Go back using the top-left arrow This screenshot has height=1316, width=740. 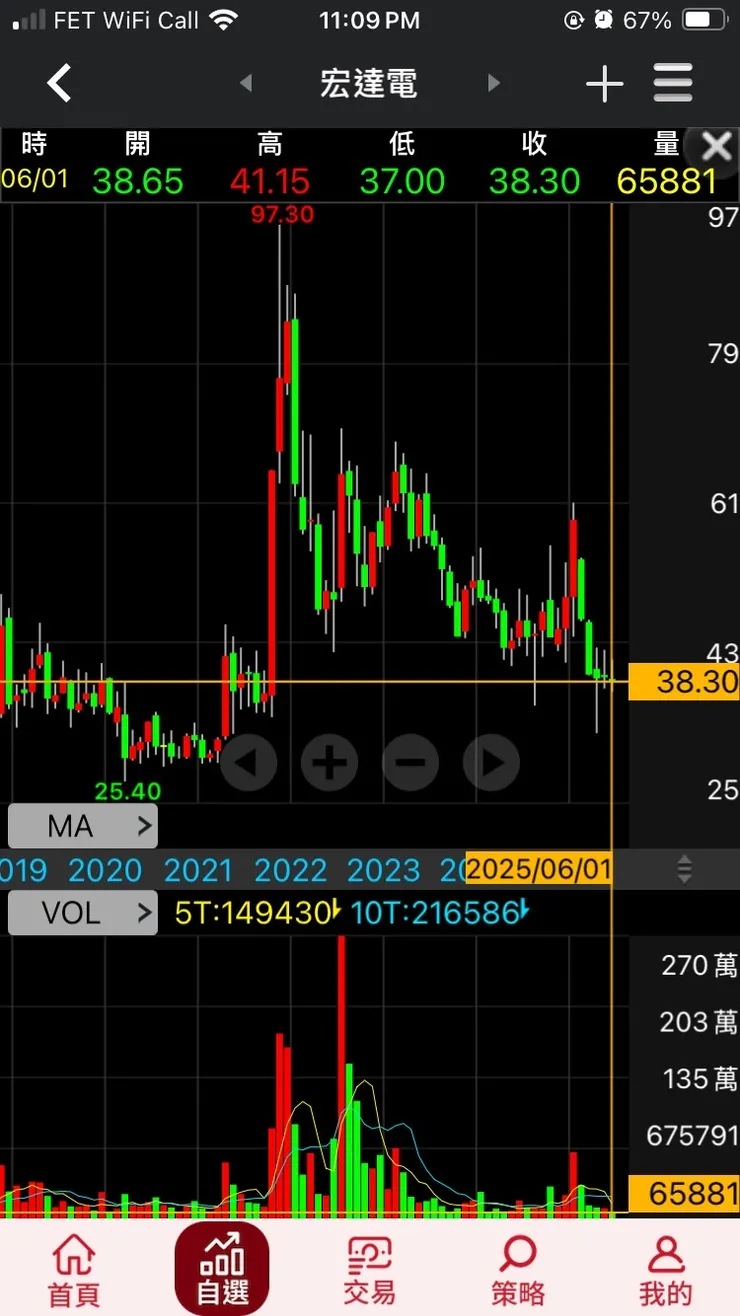click(x=60, y=83)
